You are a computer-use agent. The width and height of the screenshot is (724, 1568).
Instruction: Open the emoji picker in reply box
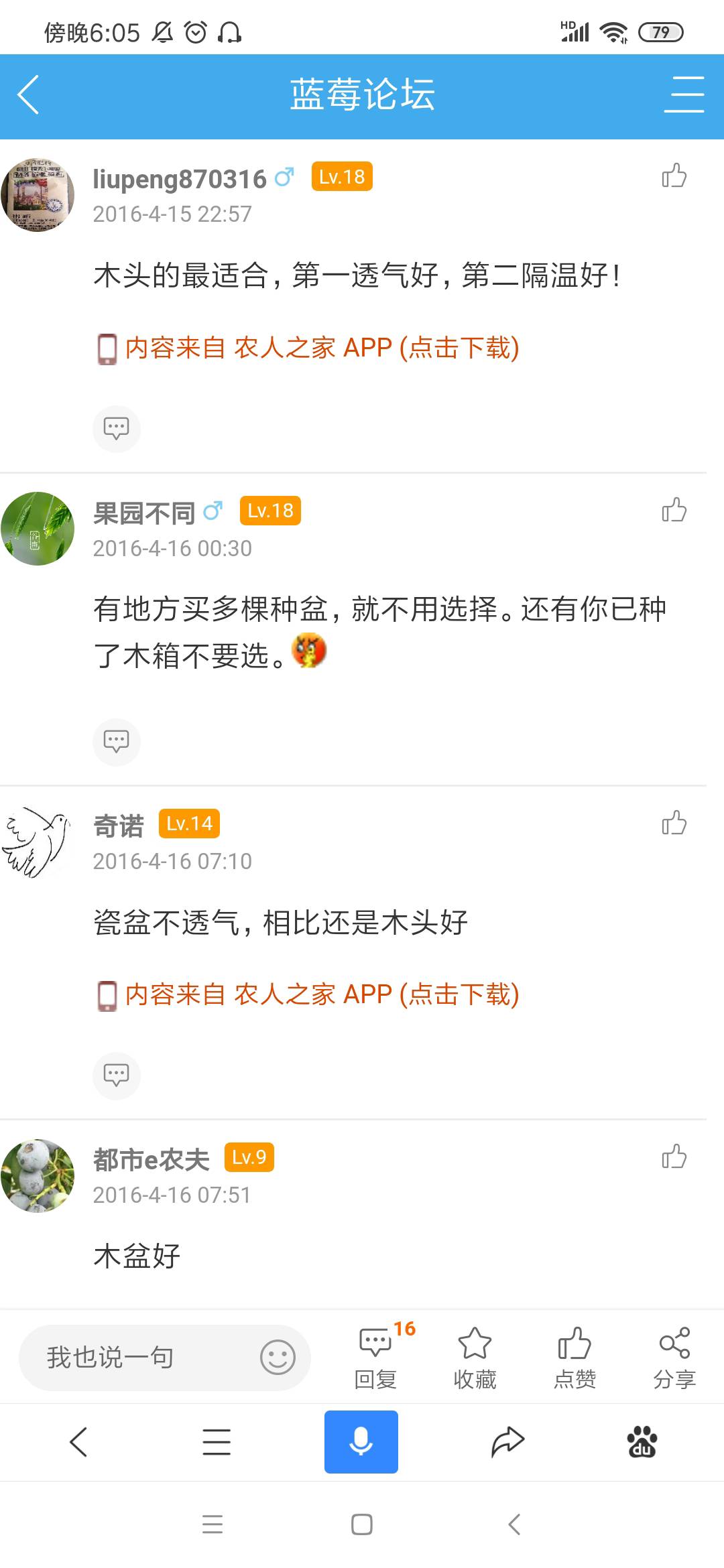click(x=278, y=1358)
